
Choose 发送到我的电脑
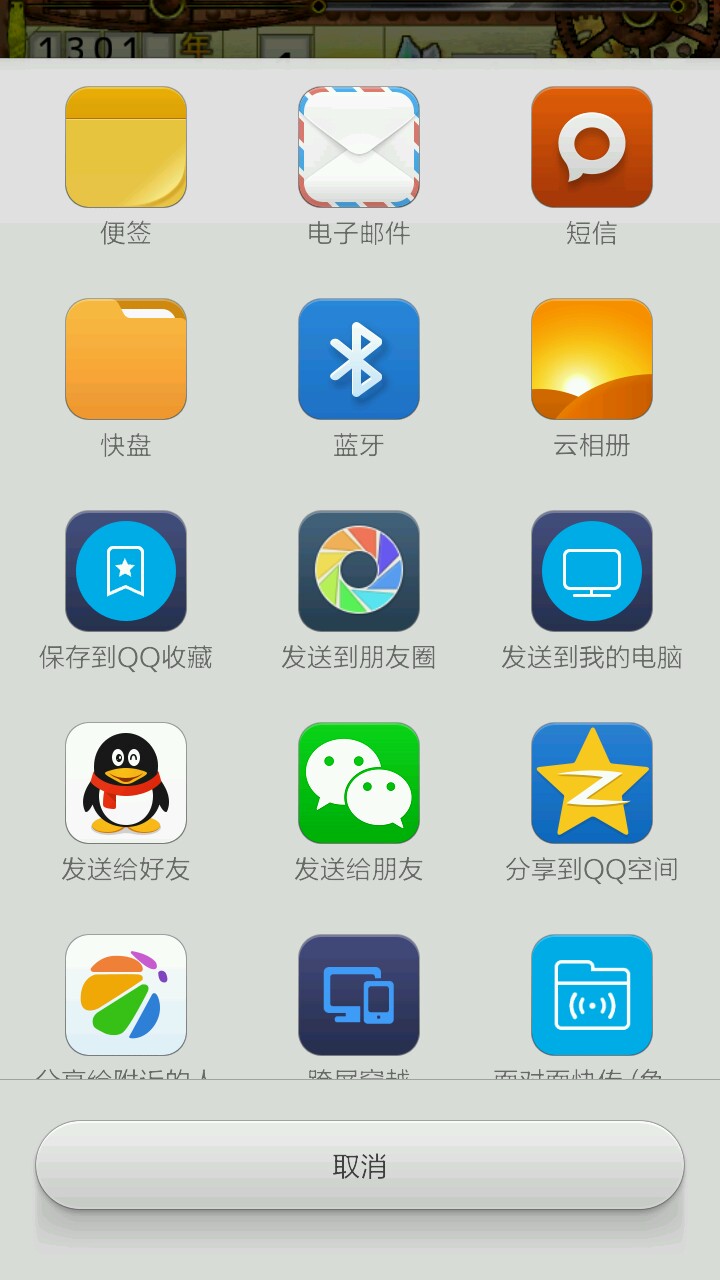[x=592, y=572]
